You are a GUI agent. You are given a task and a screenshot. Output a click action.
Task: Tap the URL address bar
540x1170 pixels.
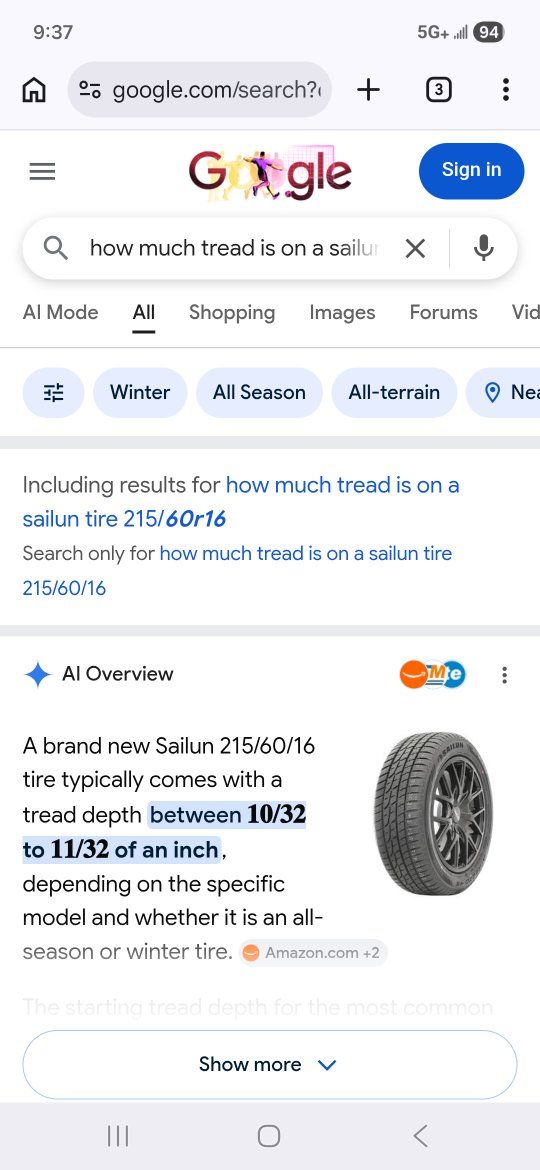[199, 90]
